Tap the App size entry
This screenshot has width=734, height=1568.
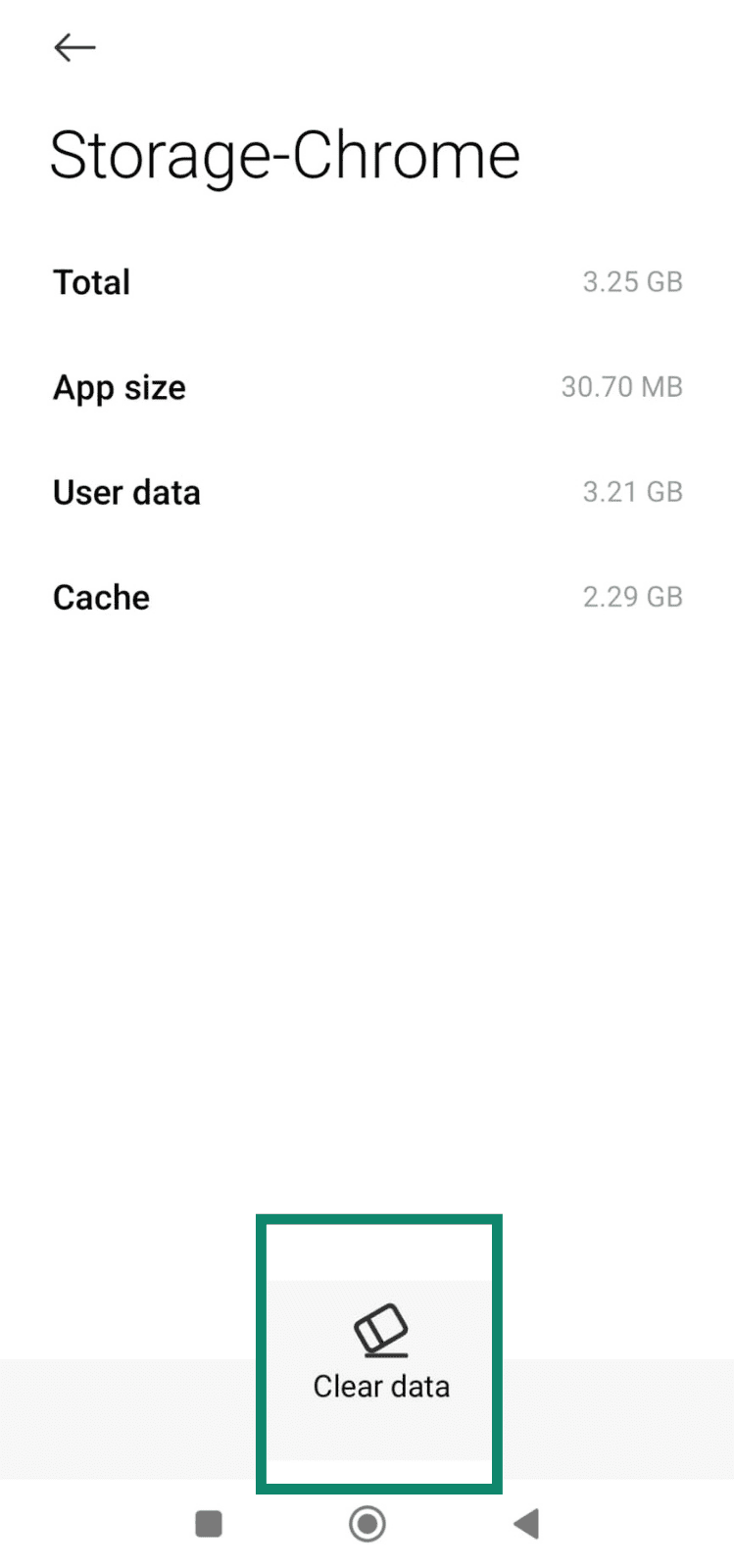coord(367,387)
